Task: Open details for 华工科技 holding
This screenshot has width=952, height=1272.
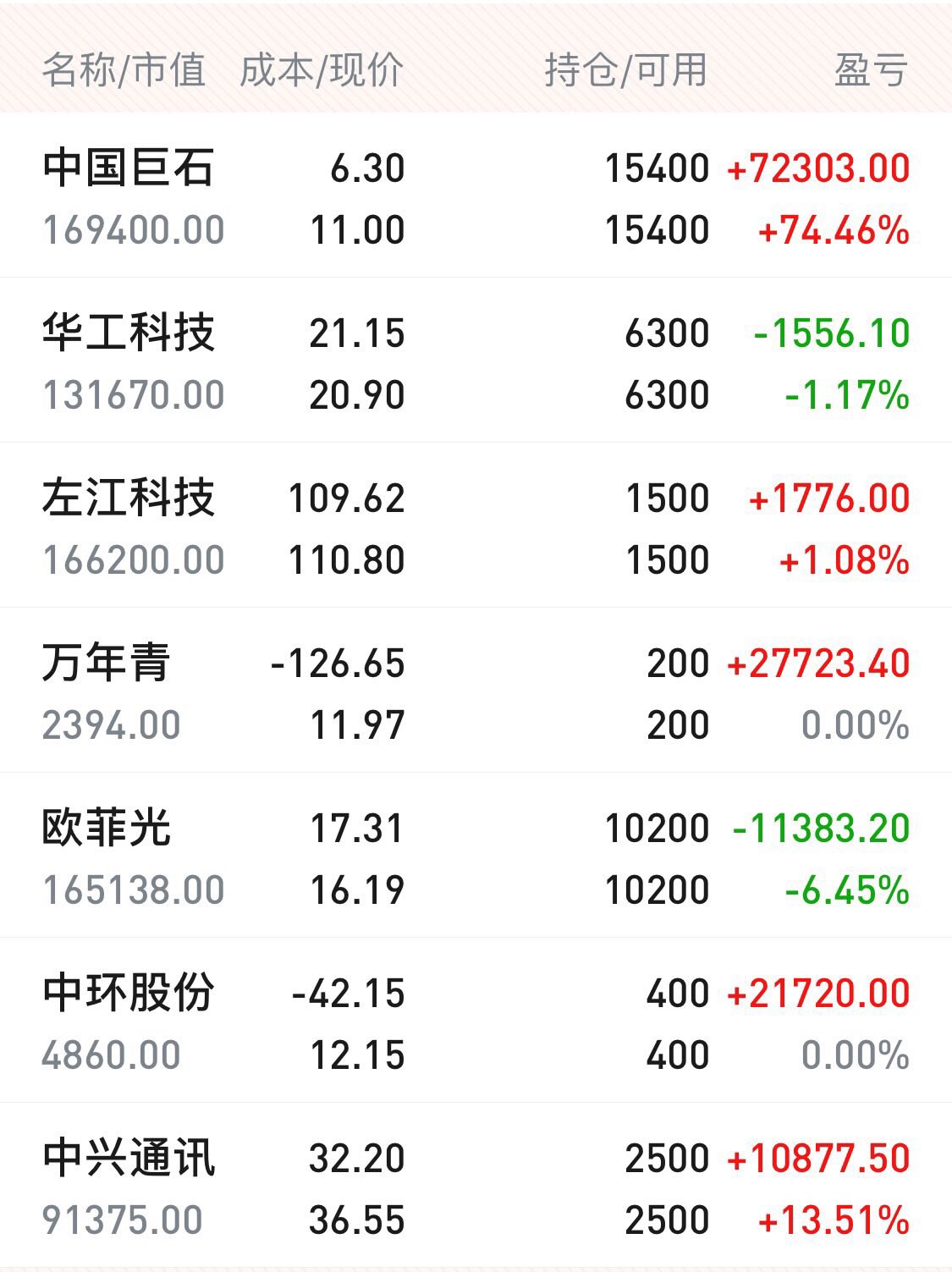Action: (129, 332)
